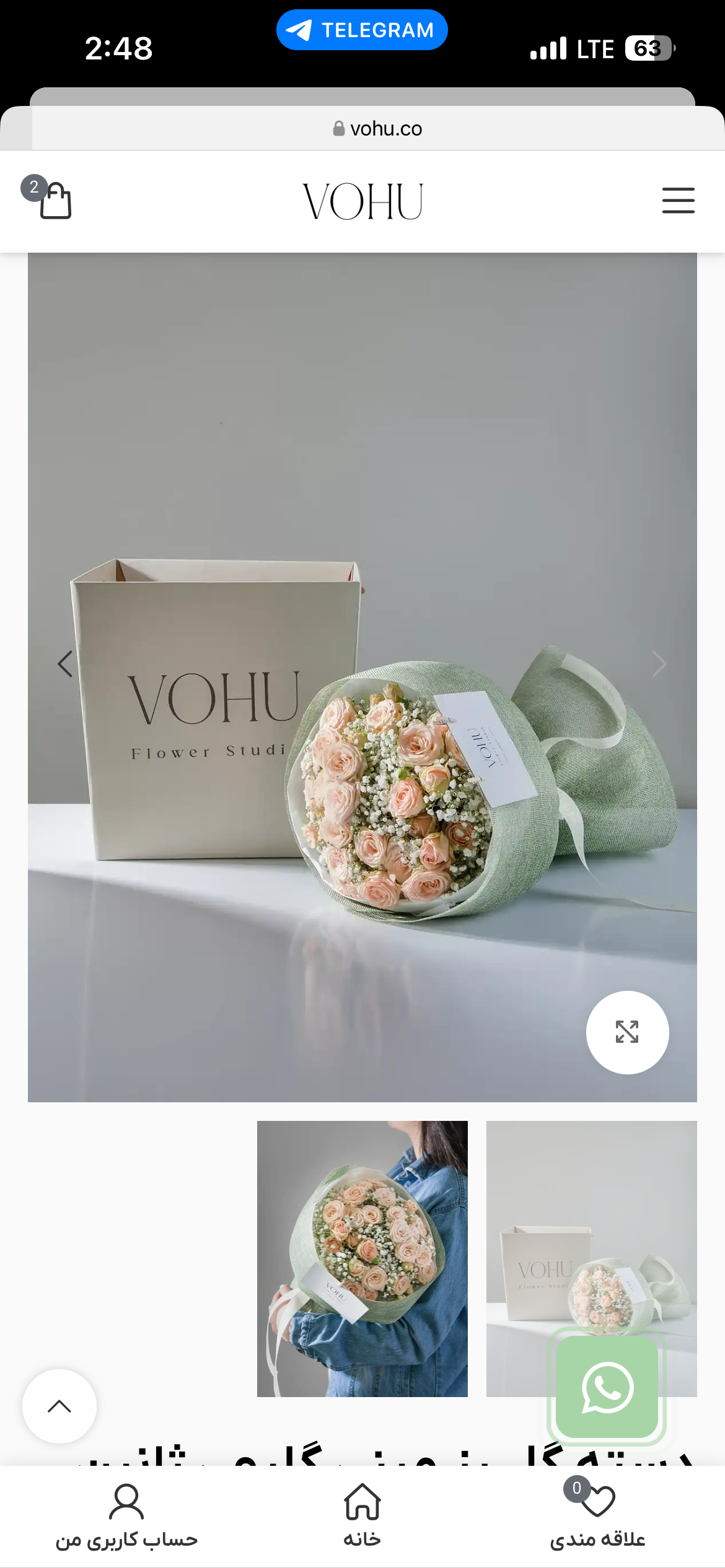
Task: Show the next product image
Action: [659, 664]
